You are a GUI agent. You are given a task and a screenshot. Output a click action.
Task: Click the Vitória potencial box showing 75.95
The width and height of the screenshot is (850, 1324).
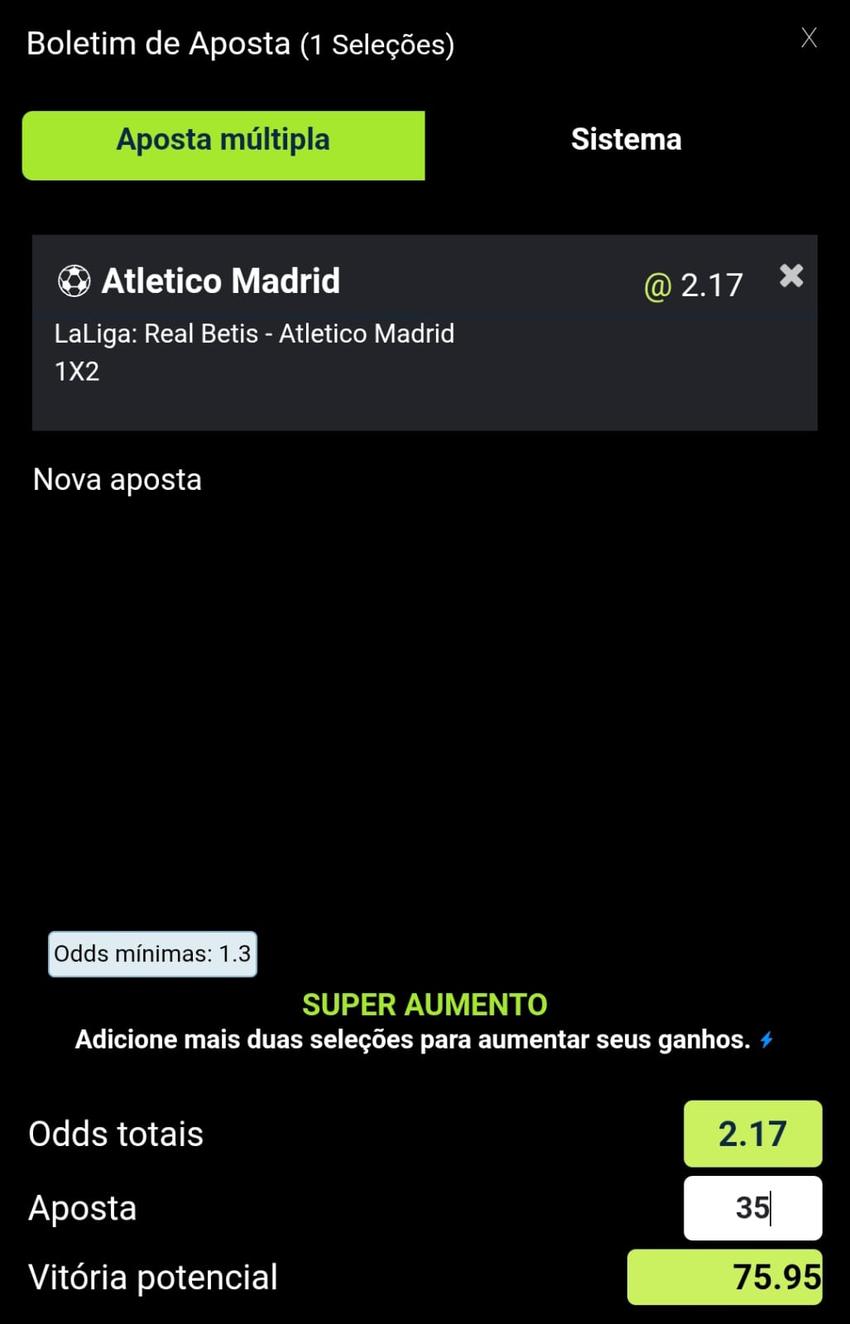coord(724,1276)
